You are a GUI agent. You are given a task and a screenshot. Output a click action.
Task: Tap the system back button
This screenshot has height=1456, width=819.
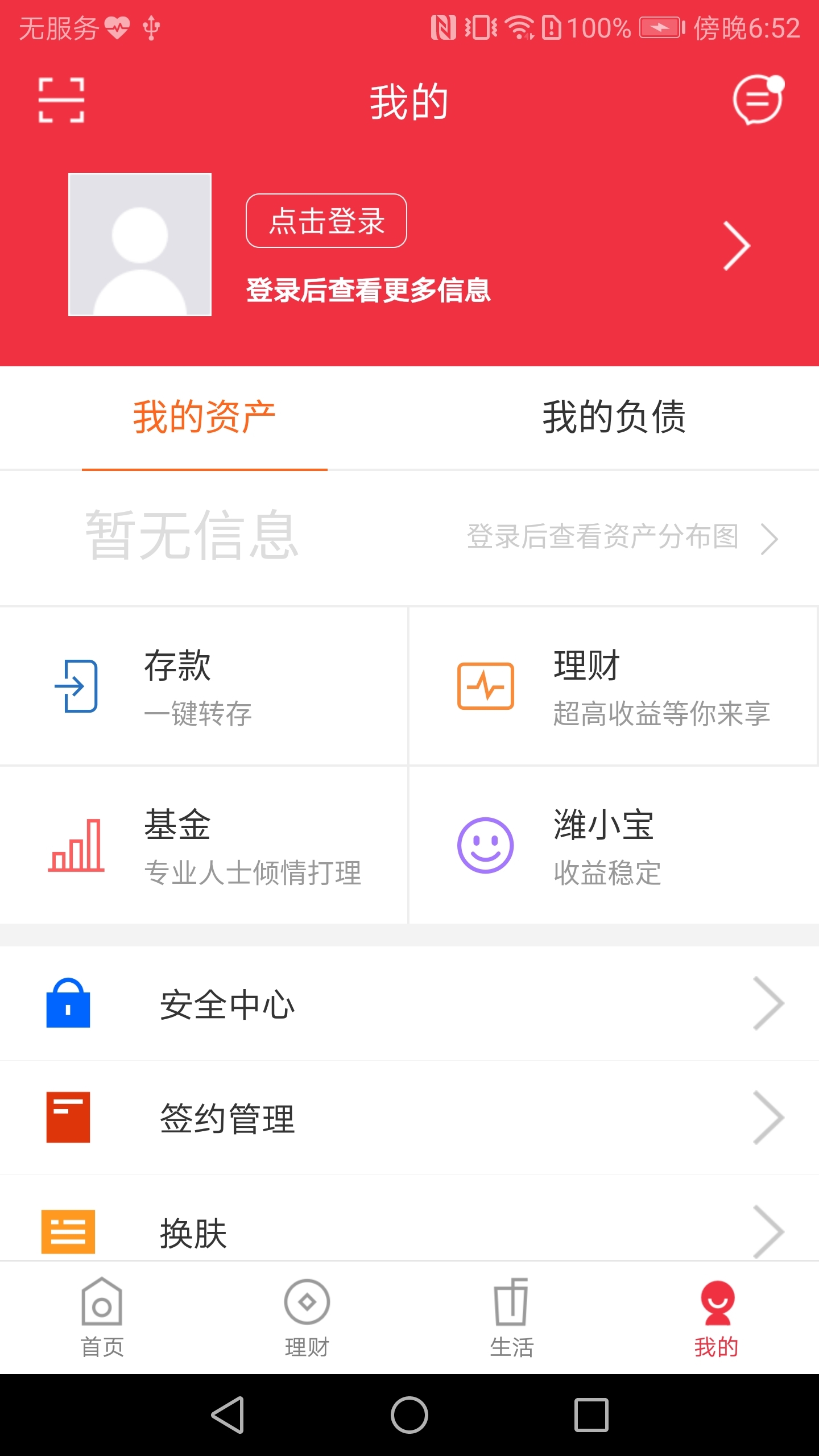[227, 1415]
